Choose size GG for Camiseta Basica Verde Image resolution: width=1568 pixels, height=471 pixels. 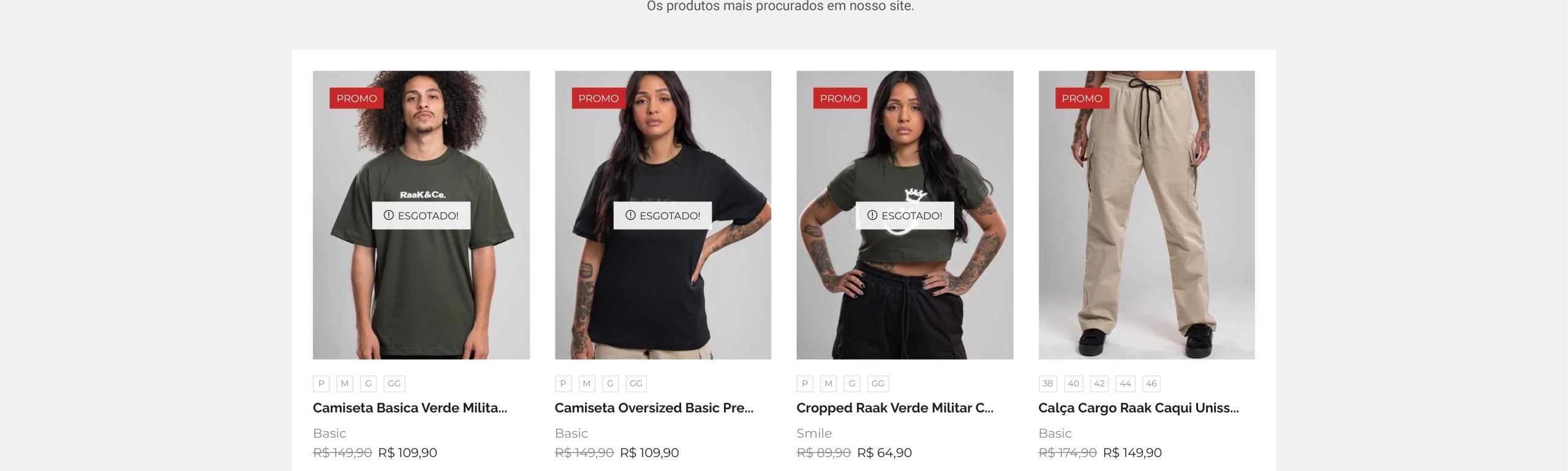394,383
